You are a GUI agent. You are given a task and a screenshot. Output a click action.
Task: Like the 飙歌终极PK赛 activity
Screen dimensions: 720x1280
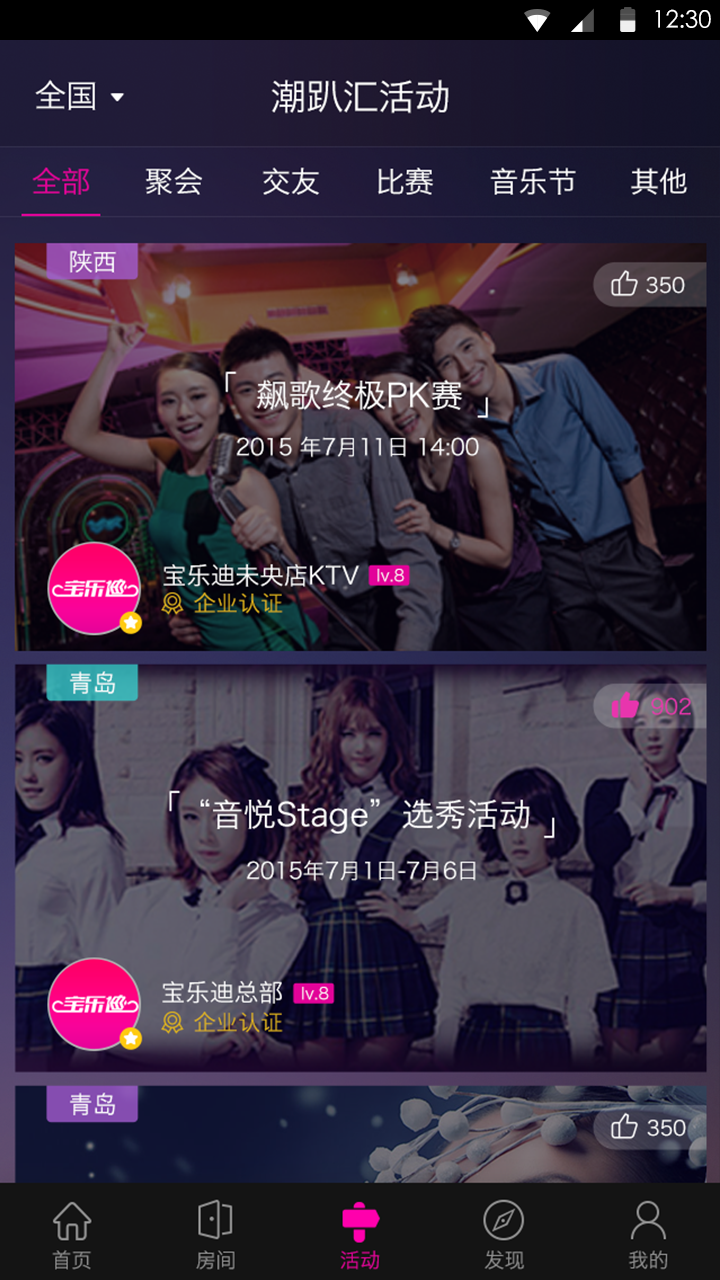pos(648,285)
